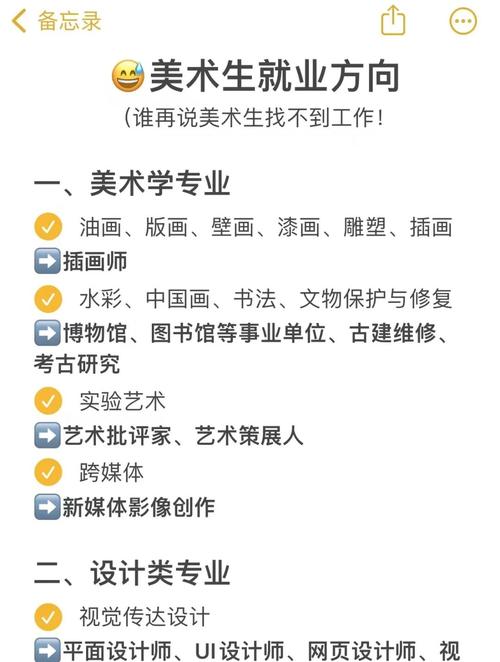500x662 pixels.
Task: Uncheck the 油画、版画、壁画 checklist item
Action: (48, 227)
